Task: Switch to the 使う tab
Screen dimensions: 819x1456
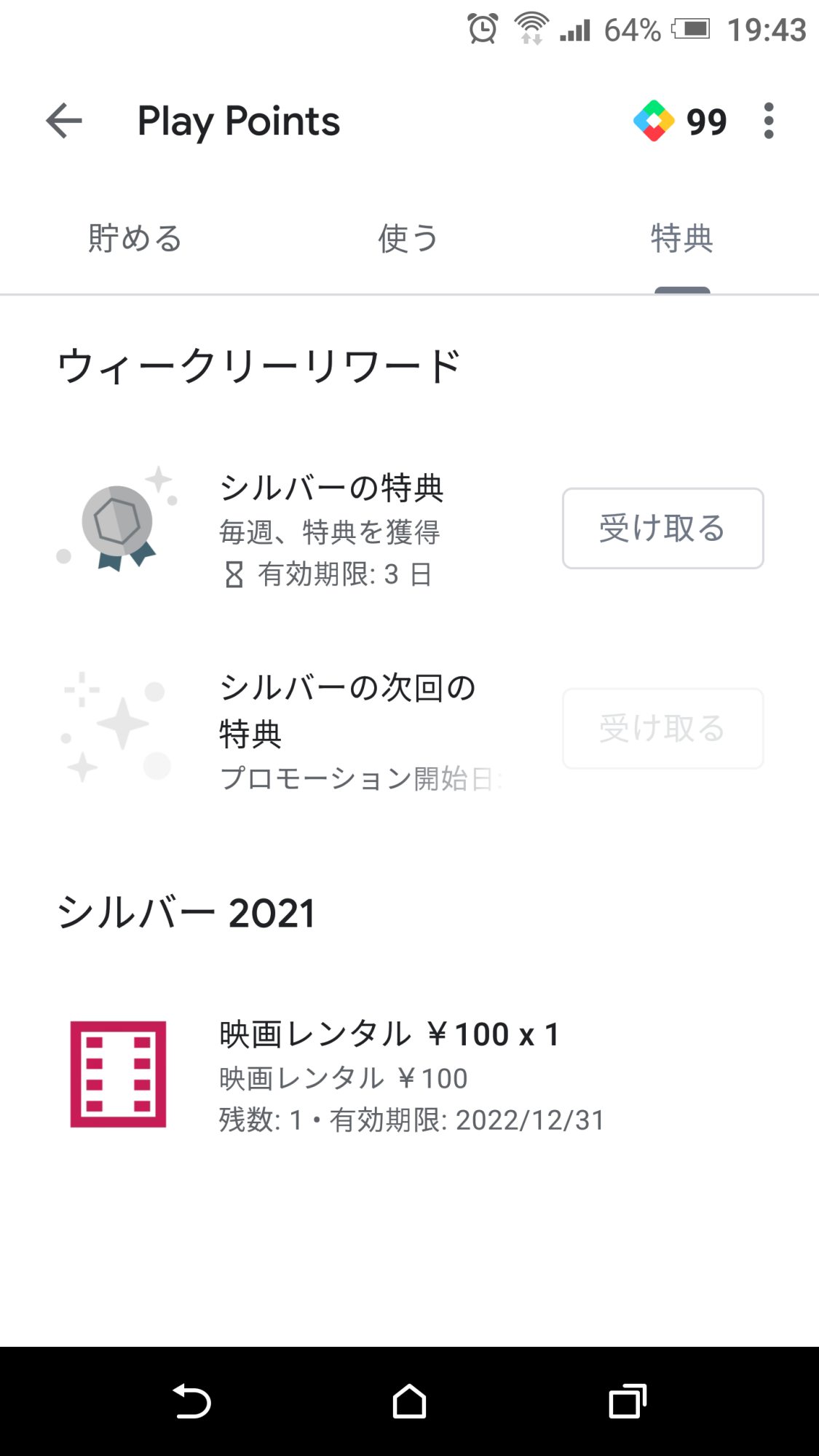Action: click(x=408, y=239)
